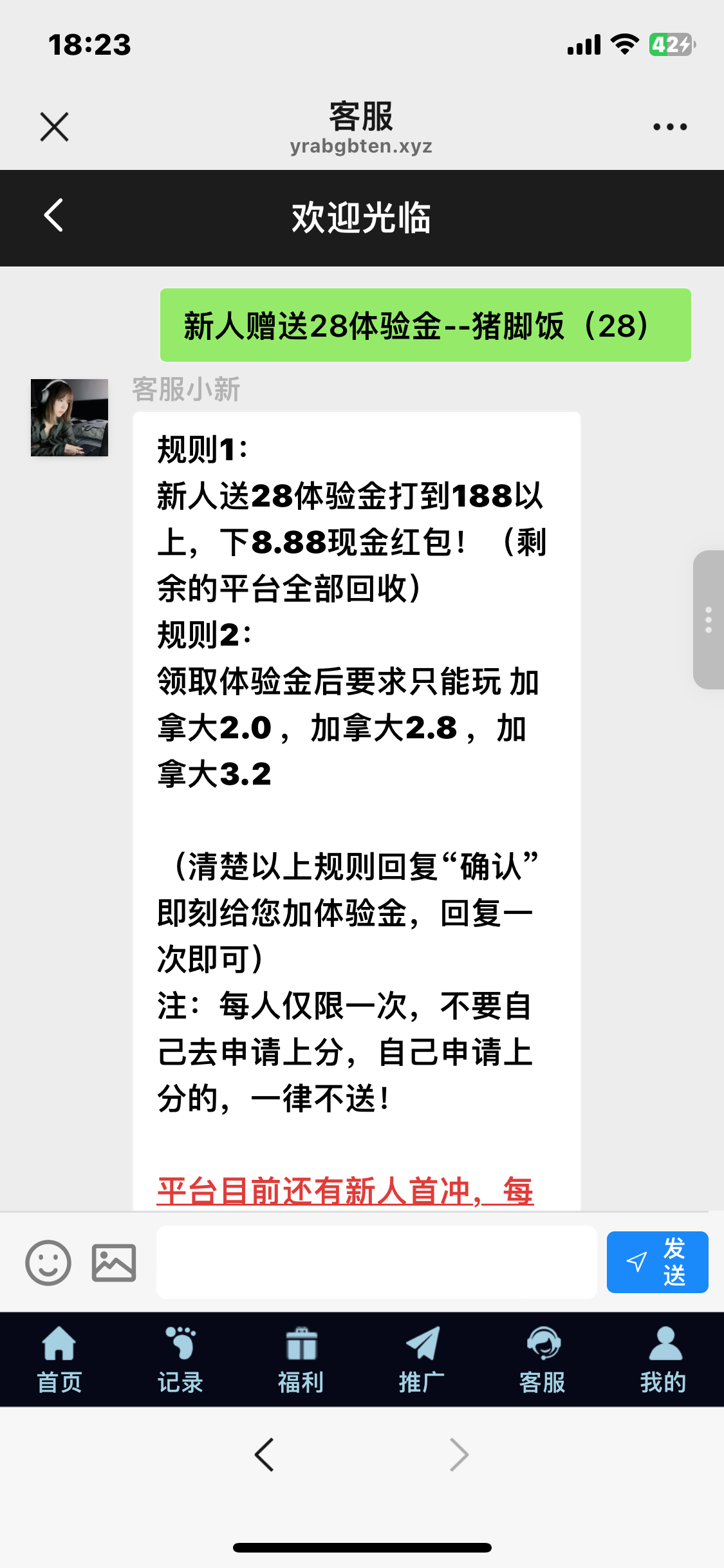The height and width of the screenshot is (1568, 724).
Task: Switch to the 首页 tab
Action: pyautogui.click(x=59, y=1358)
